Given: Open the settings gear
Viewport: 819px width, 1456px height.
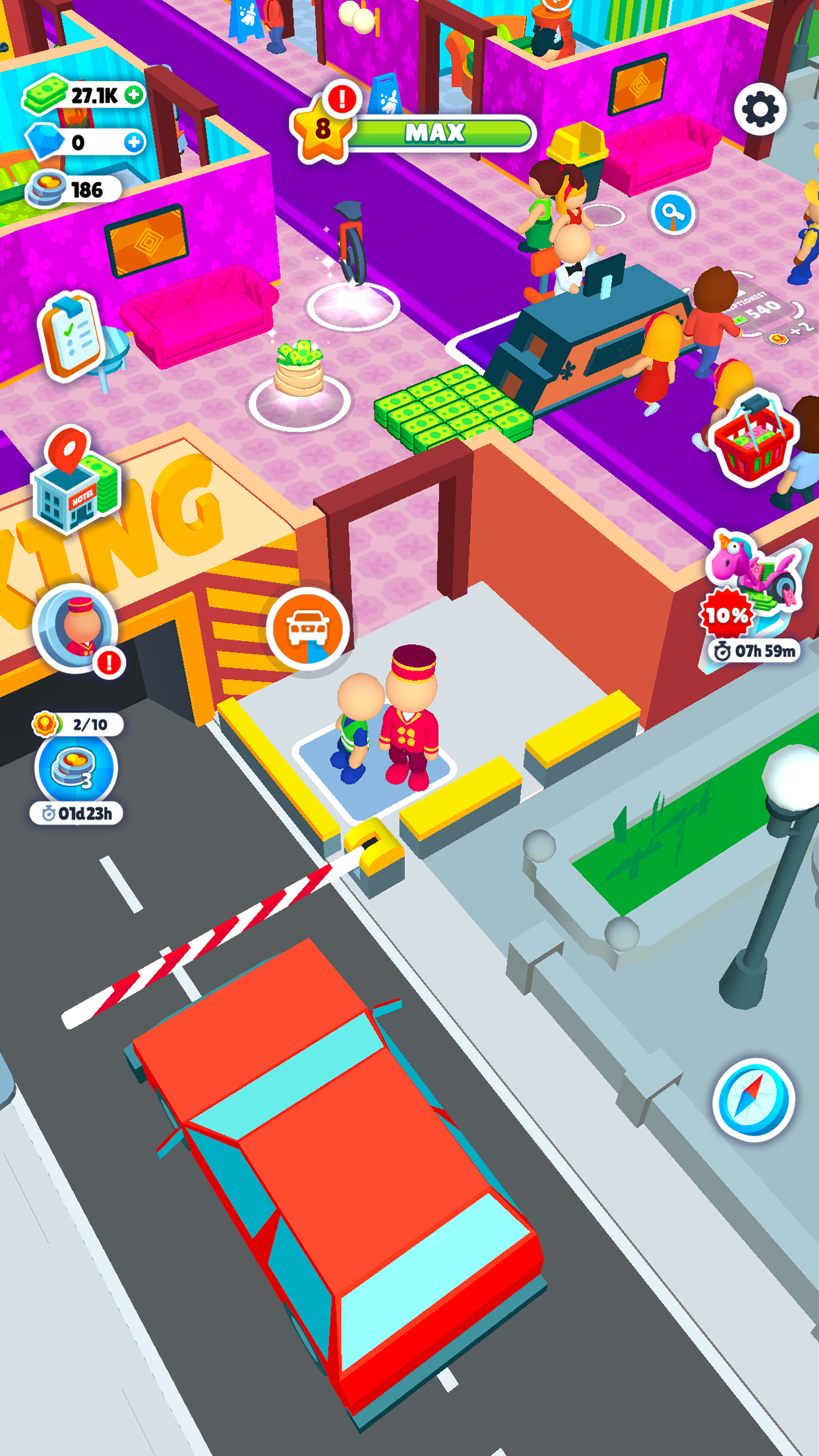Looking at the screenshot, I should point(760,109).
